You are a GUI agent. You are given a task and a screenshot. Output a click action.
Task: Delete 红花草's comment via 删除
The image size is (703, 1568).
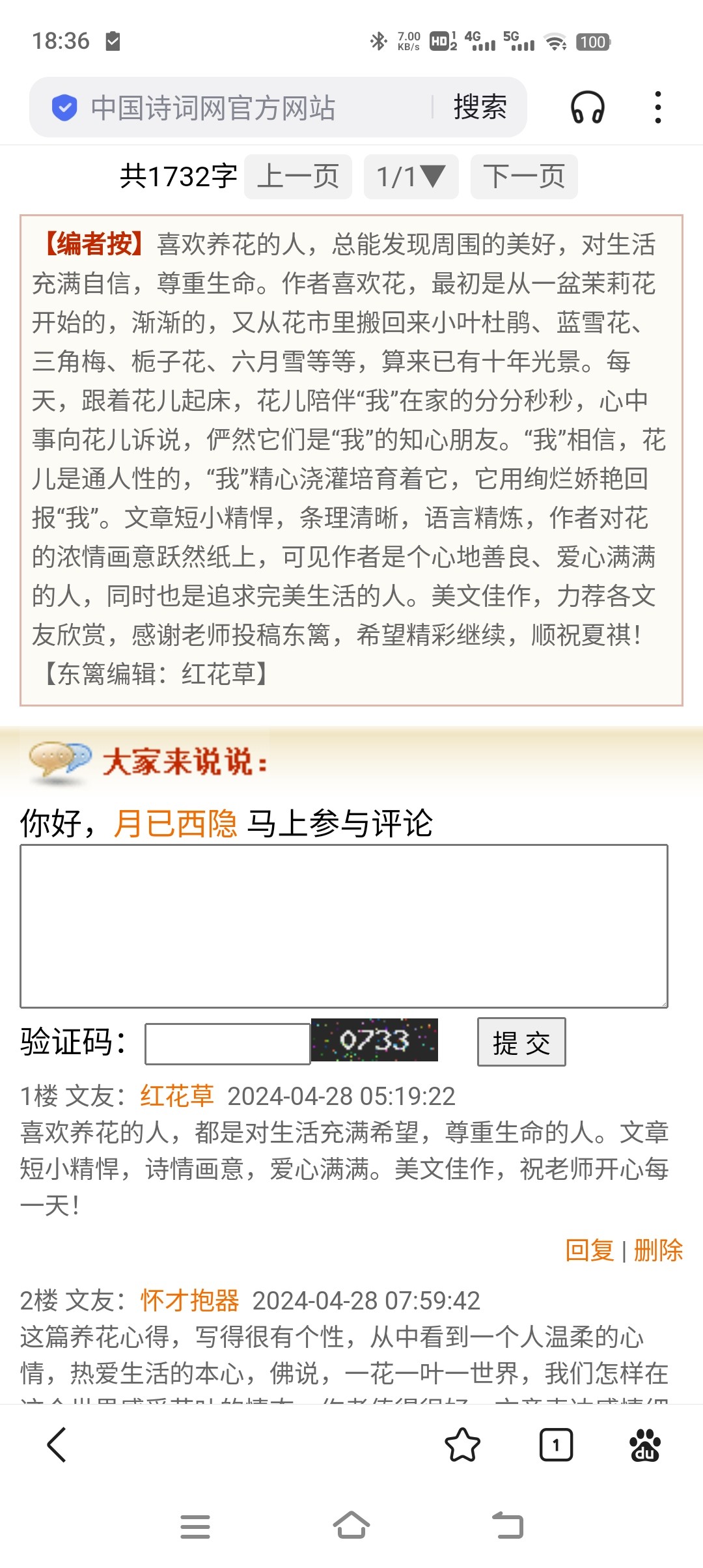pos(658,1250)
